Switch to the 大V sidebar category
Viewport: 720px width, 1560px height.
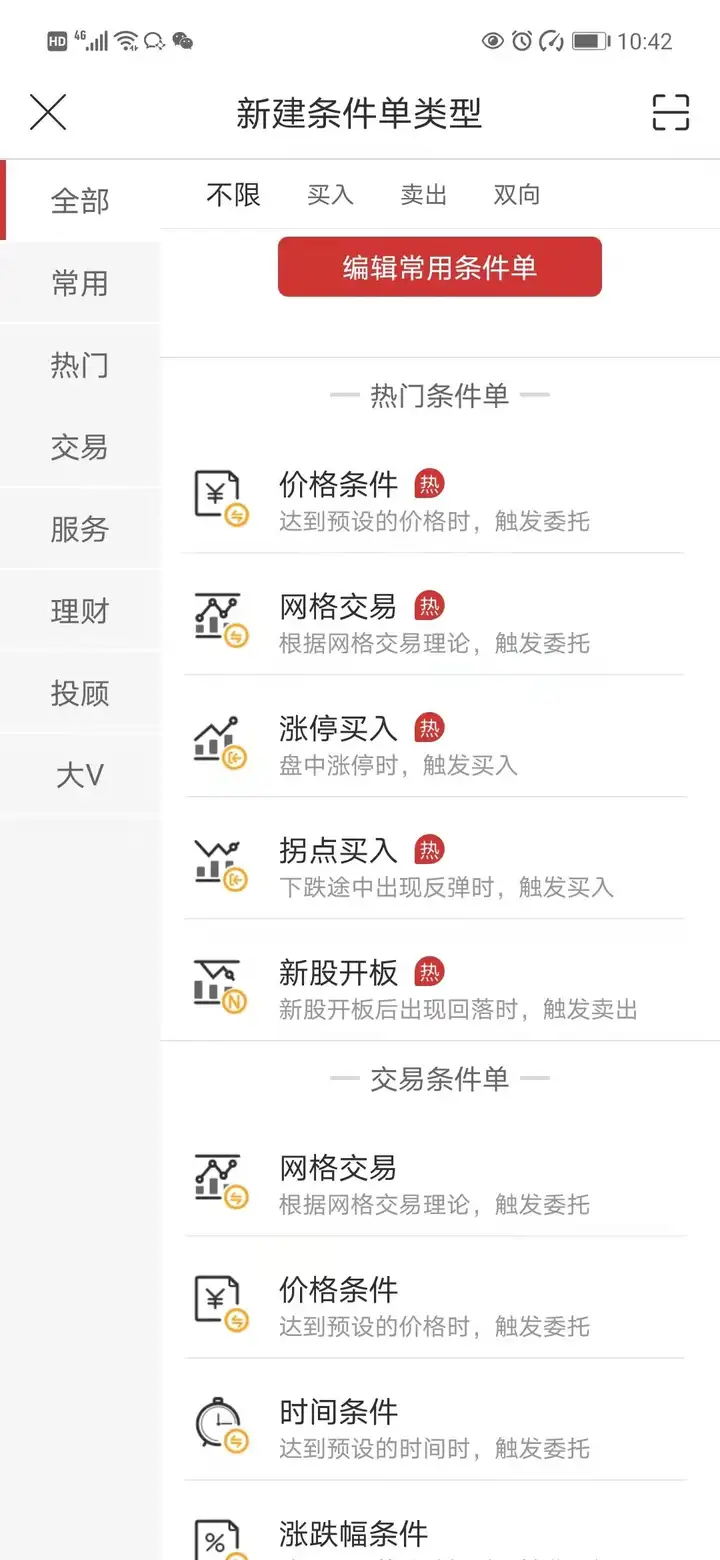(x=80, y=775)
